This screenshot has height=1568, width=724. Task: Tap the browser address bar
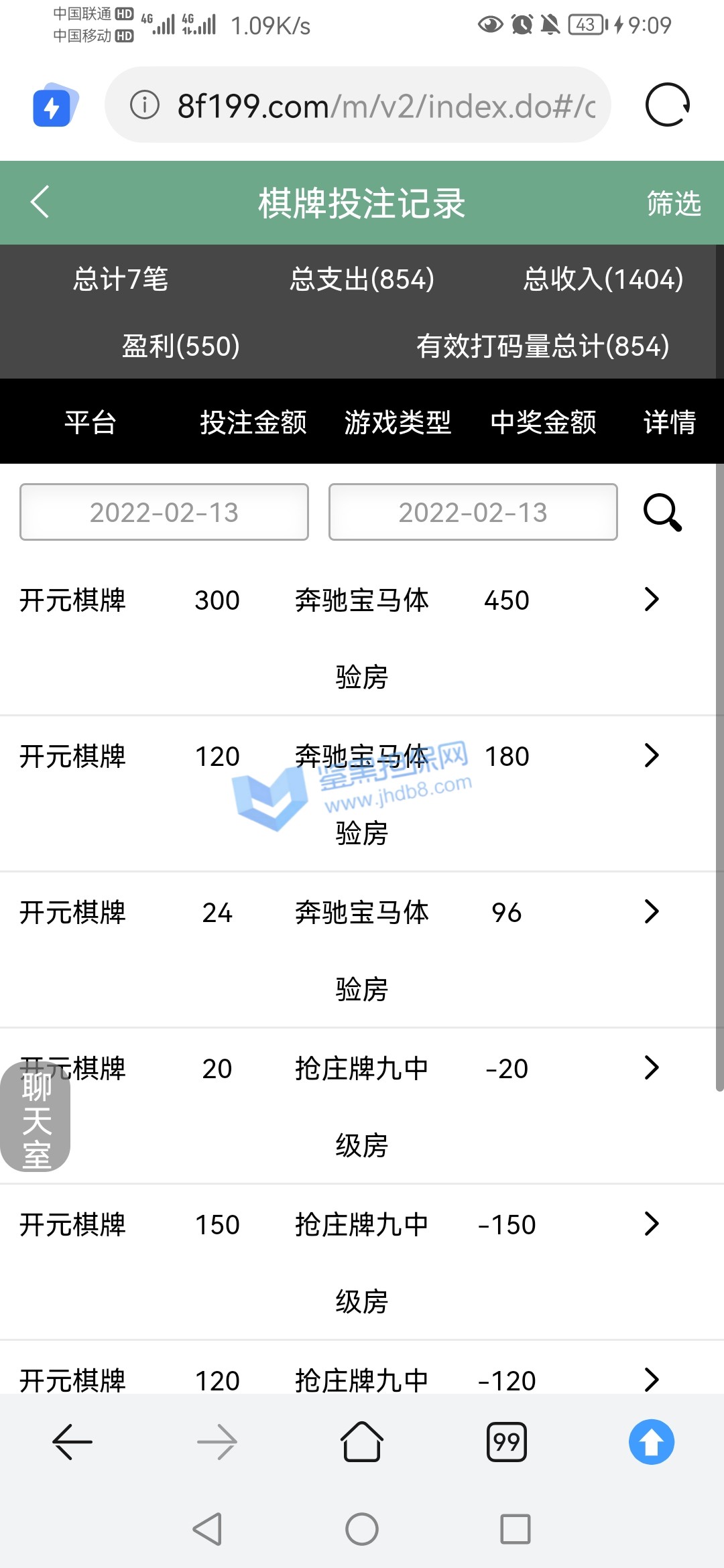pyautogui.click(x=385, y=105)
